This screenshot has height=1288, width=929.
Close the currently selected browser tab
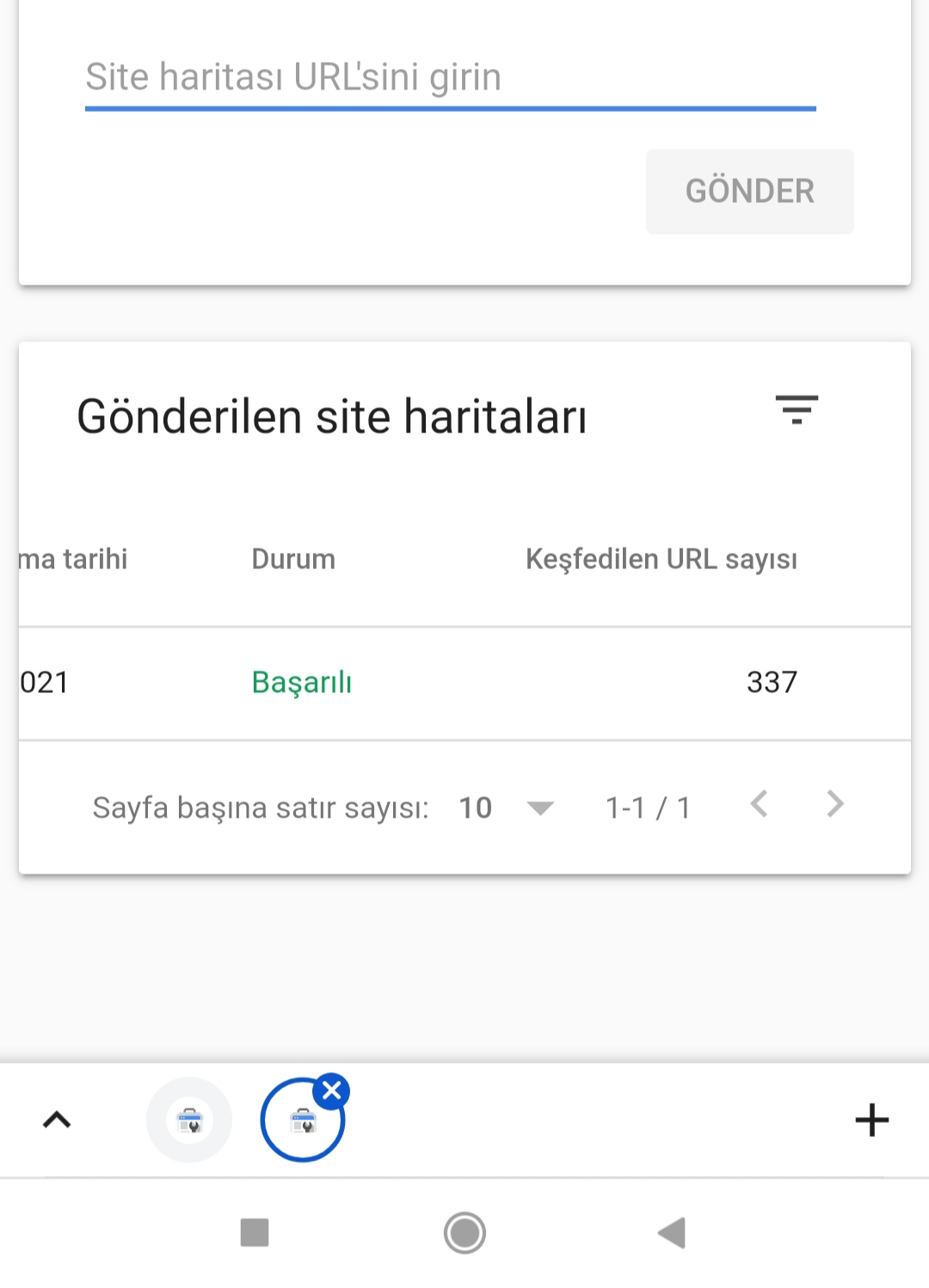pyautogui.click(x=331, y=1091)
